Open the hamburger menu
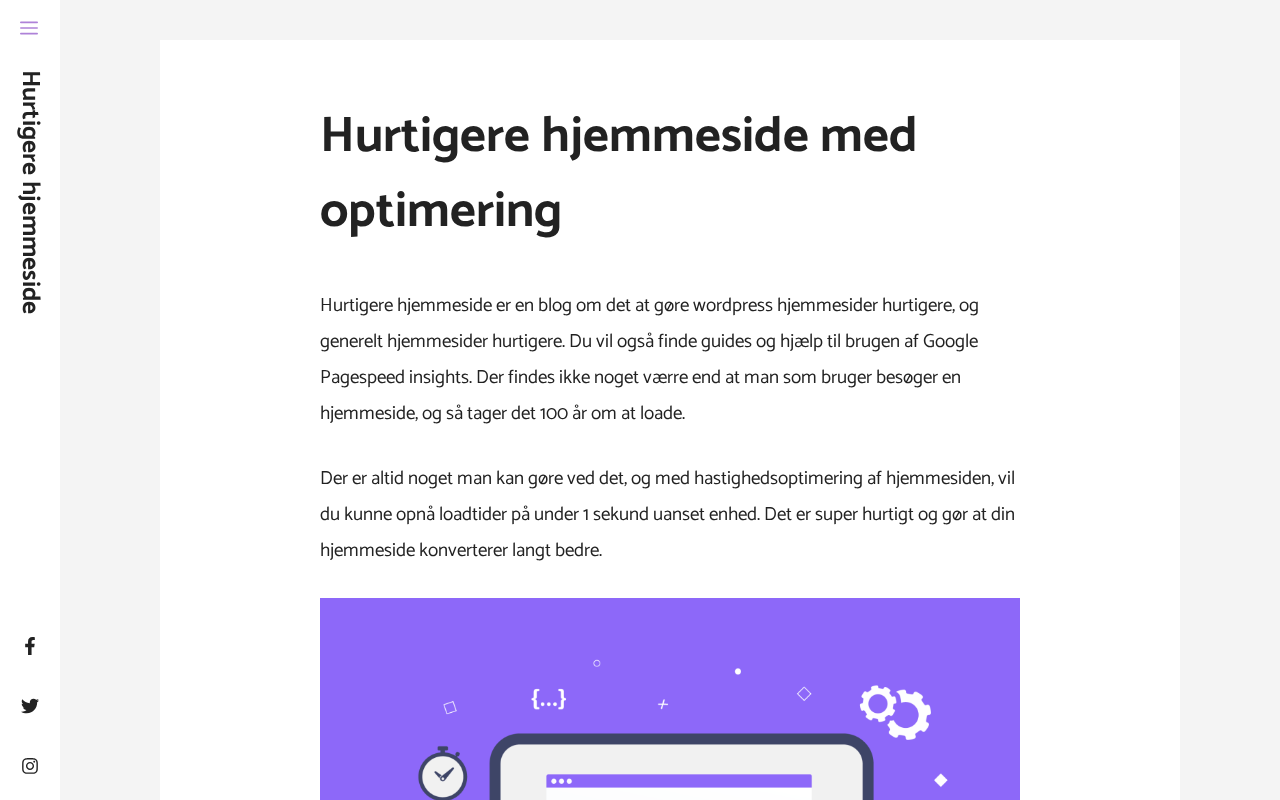The image size is (1280, 800). pyautogui.click(x=29, y=28)
